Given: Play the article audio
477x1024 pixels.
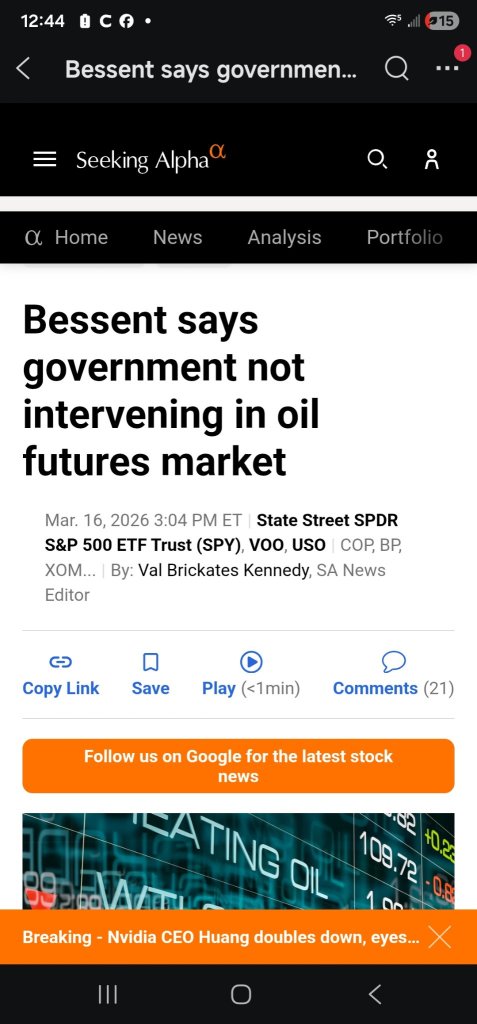Looking at the screenshot, I should [251, 675].
